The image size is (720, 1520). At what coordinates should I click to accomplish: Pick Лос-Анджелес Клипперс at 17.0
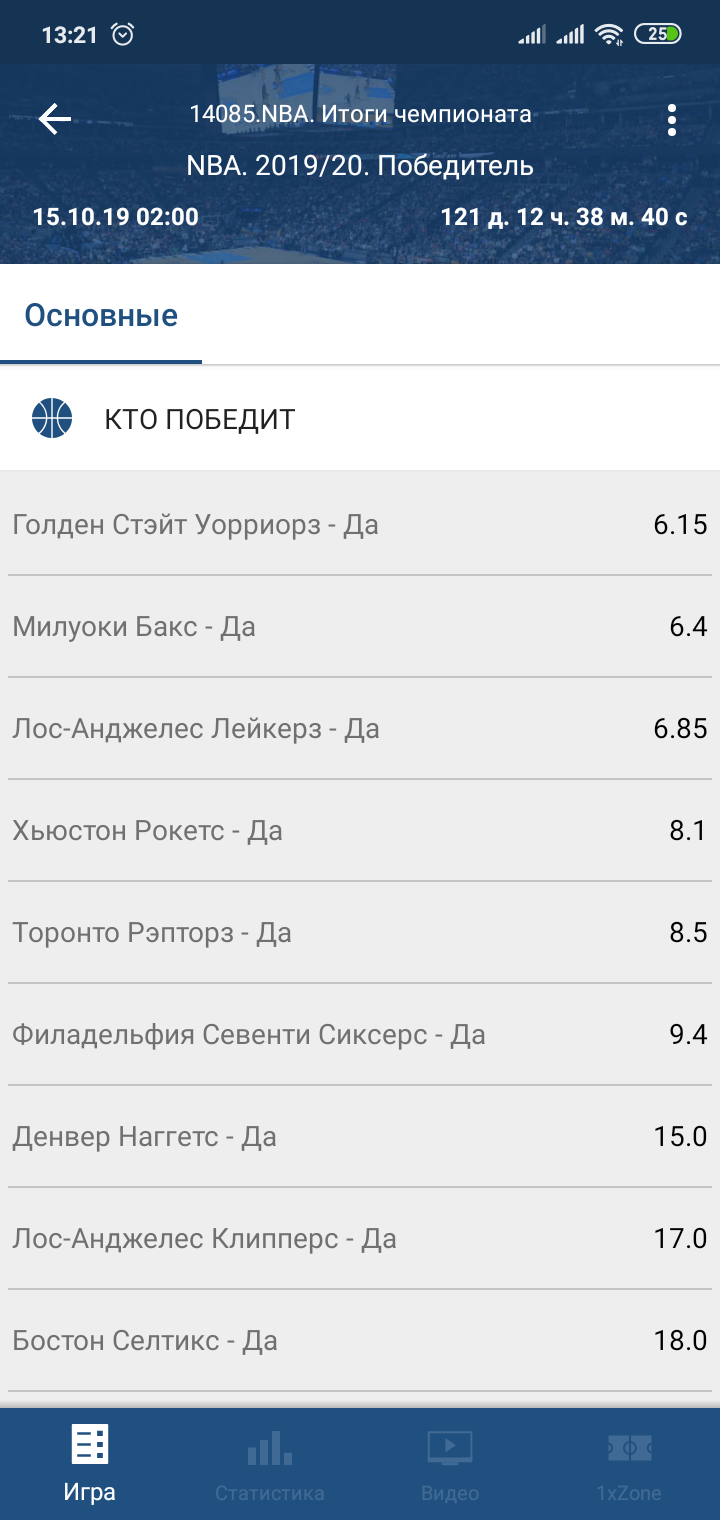pyautogui.click(x=360, y=1239)
